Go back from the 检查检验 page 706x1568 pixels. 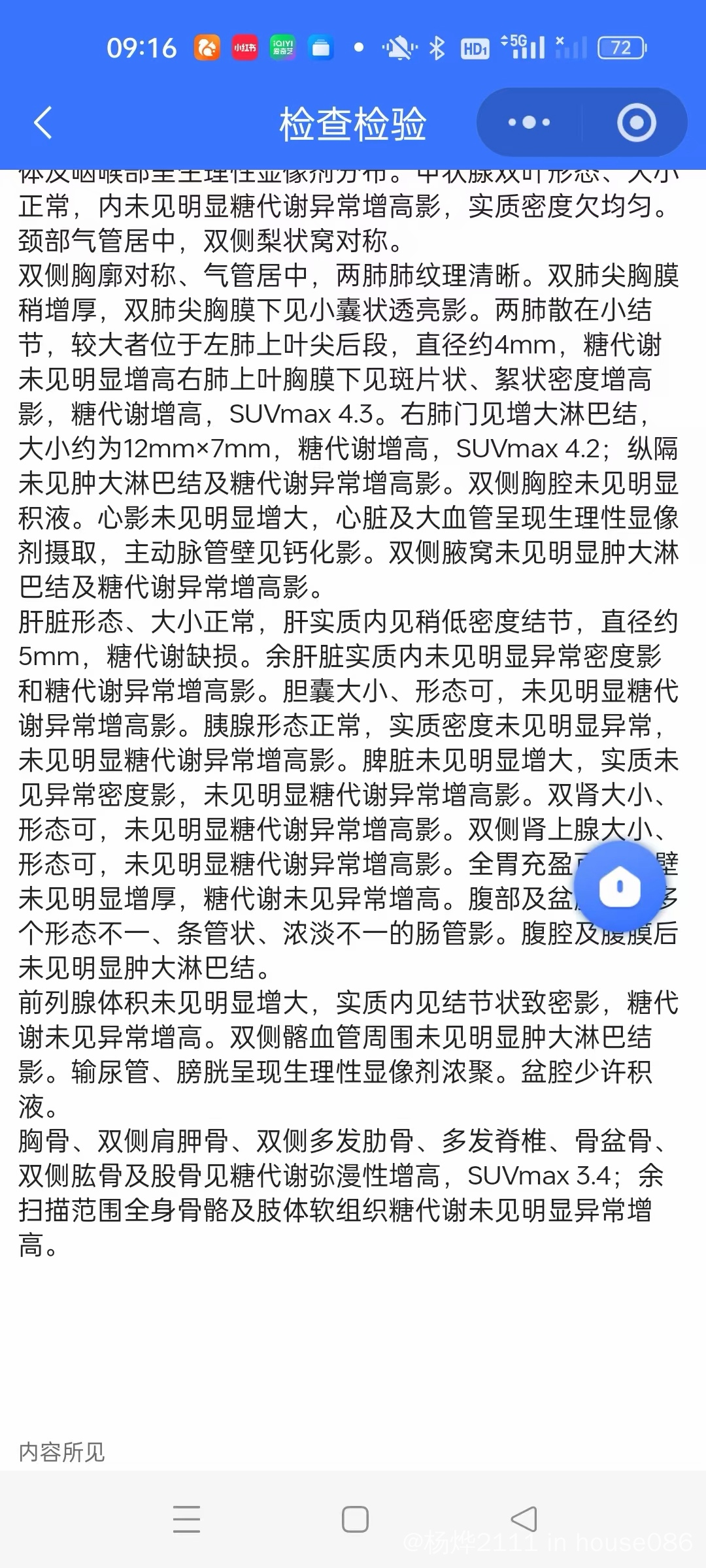[x=43, y=123]
